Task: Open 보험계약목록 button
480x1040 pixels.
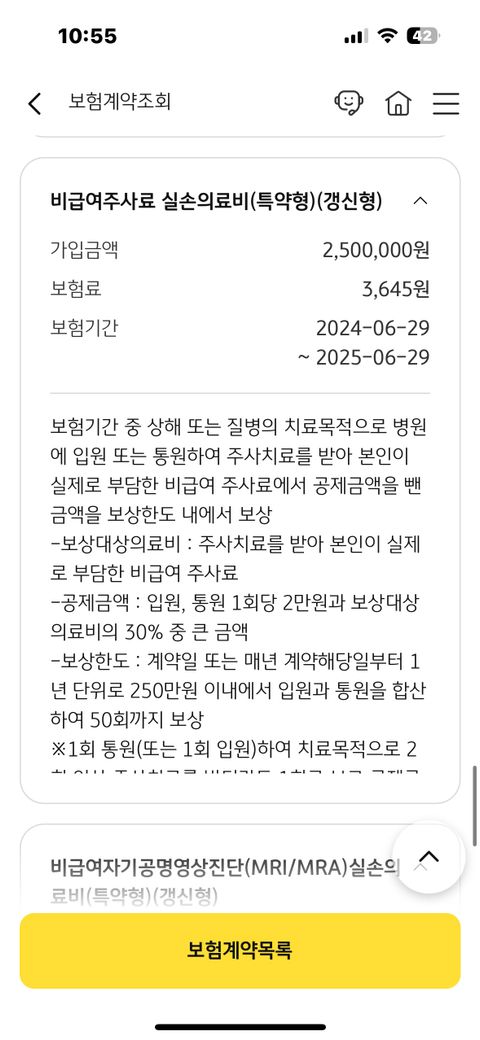Action: (x=240, y=950)
